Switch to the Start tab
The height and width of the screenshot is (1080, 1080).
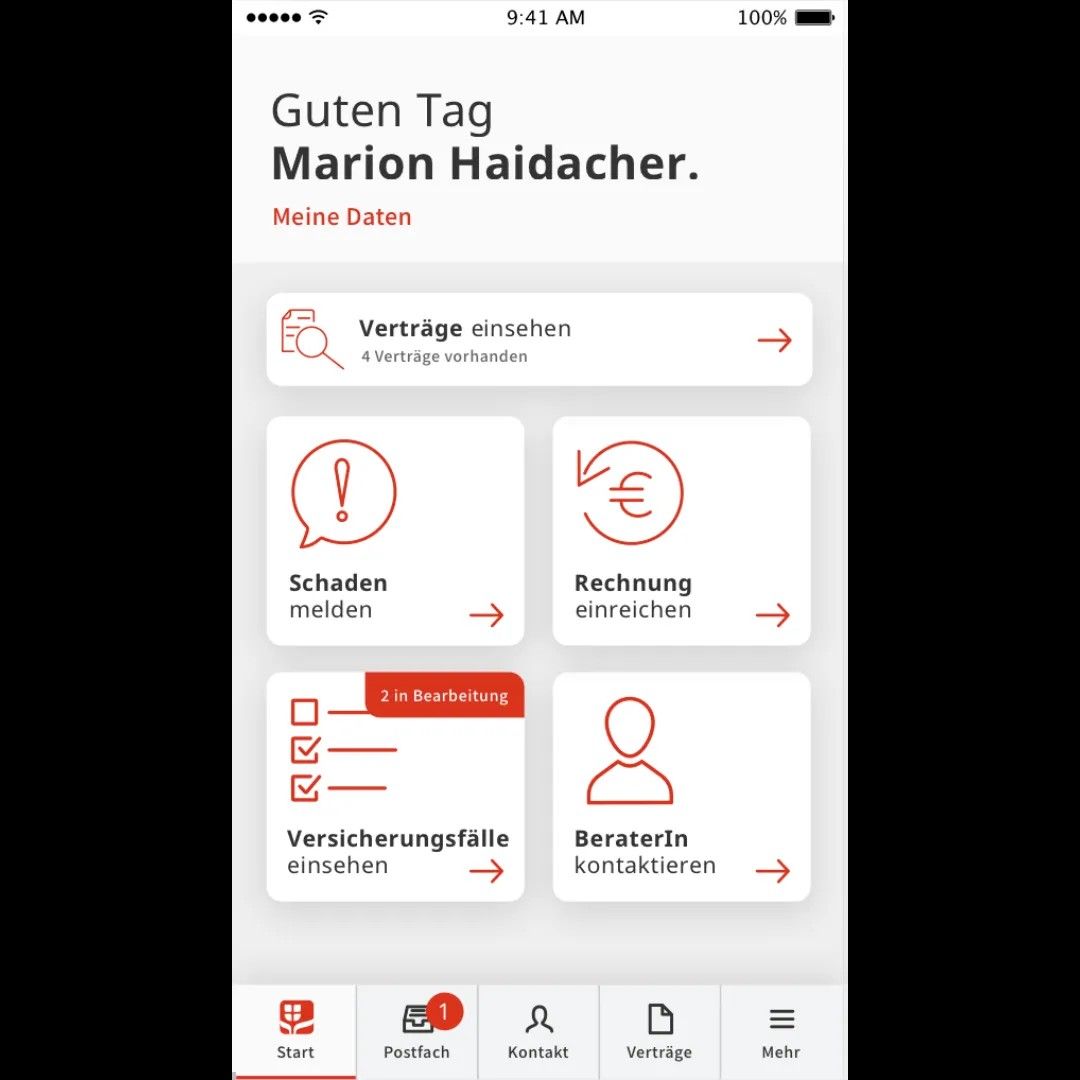pyautogui.click(x=295, y=1032)
